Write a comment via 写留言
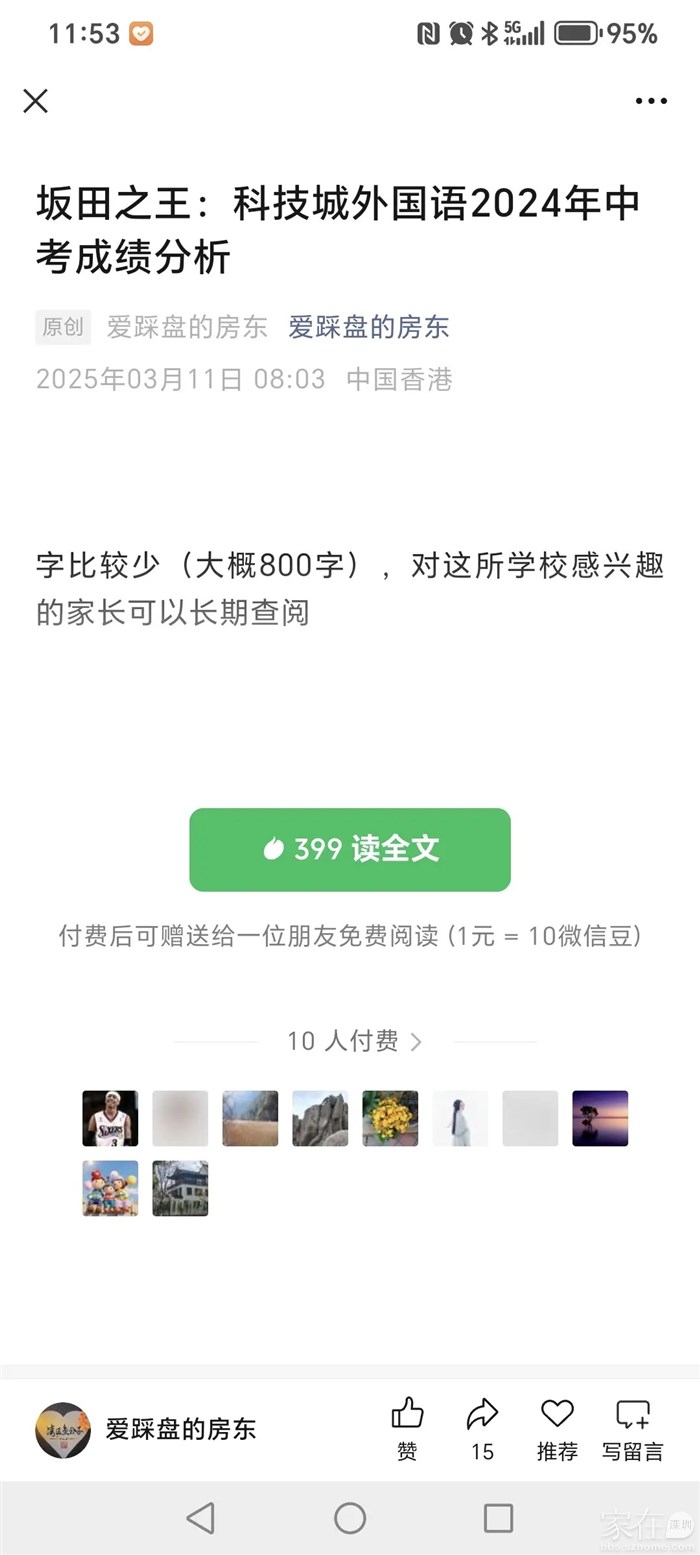Image resolution: width=700 pixels, height=1555 pixels. pyautogui.click(x=632, y=1429)
